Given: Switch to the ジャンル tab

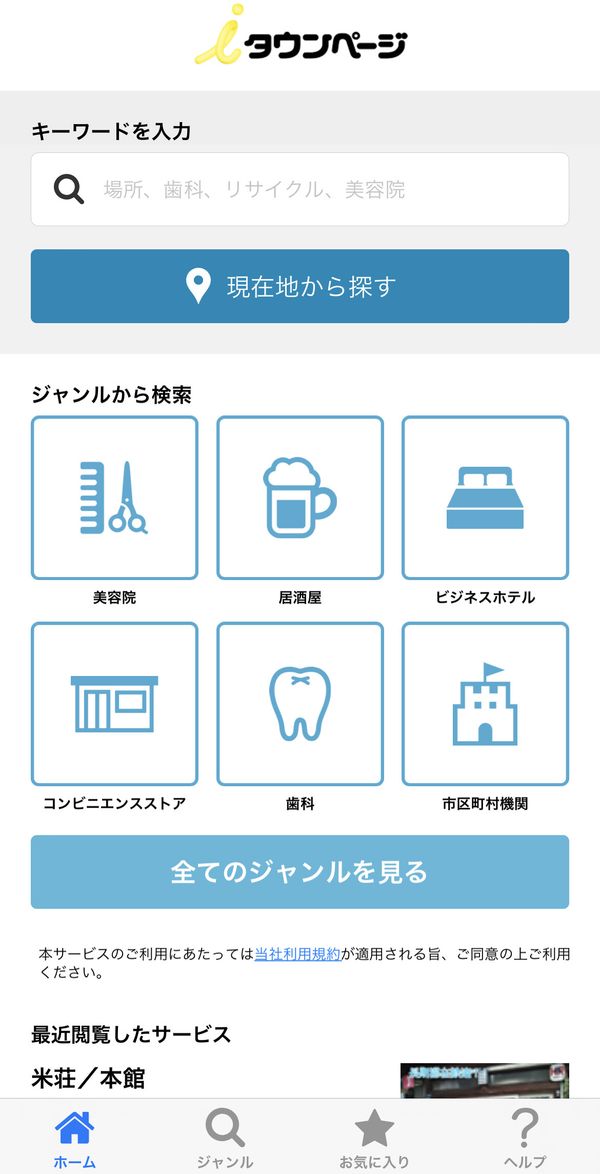Looking at the screenshot, I should click(x=225, y=1139).
